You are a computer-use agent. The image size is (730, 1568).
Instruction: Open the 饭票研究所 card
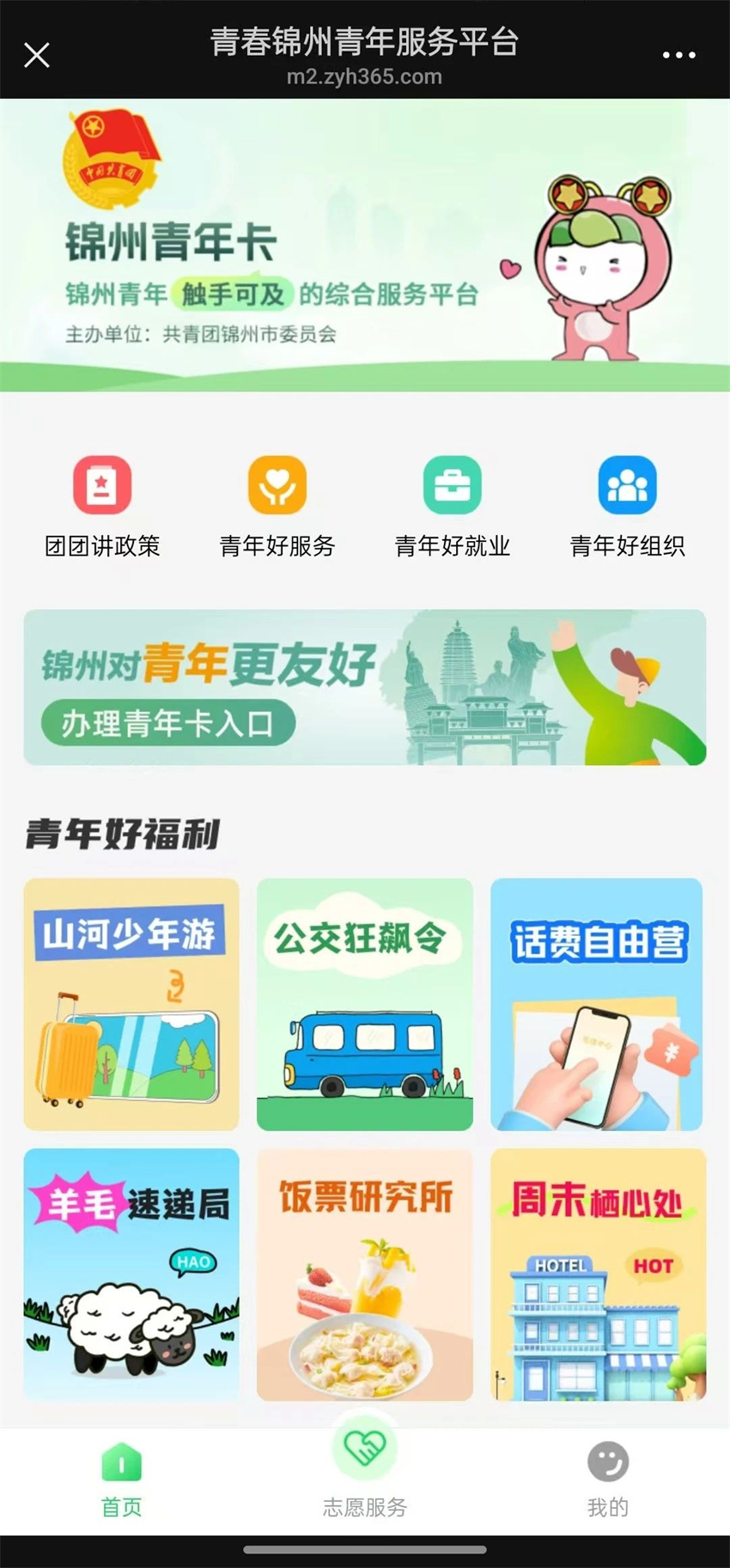[364, 1274]
